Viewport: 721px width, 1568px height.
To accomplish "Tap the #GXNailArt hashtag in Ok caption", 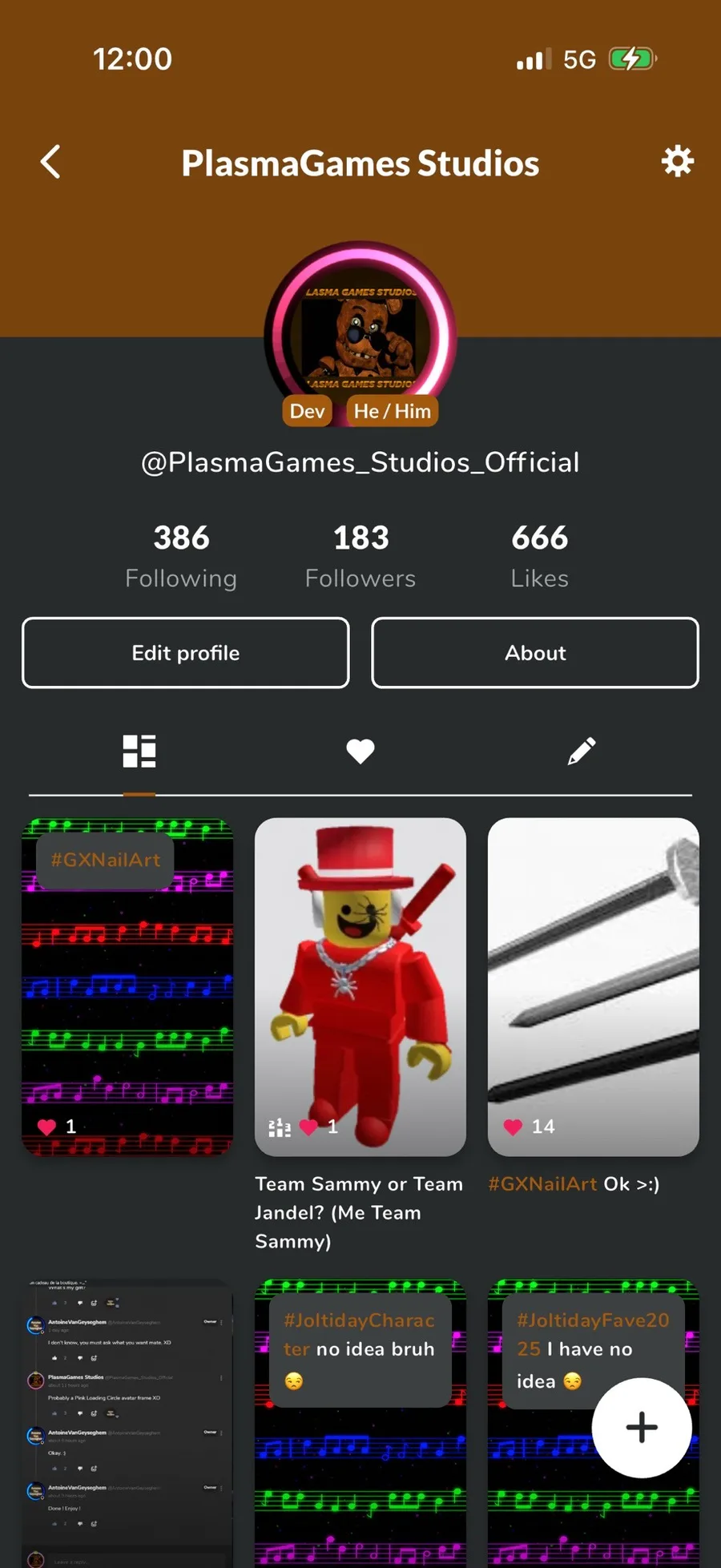I will point(542,1184).
